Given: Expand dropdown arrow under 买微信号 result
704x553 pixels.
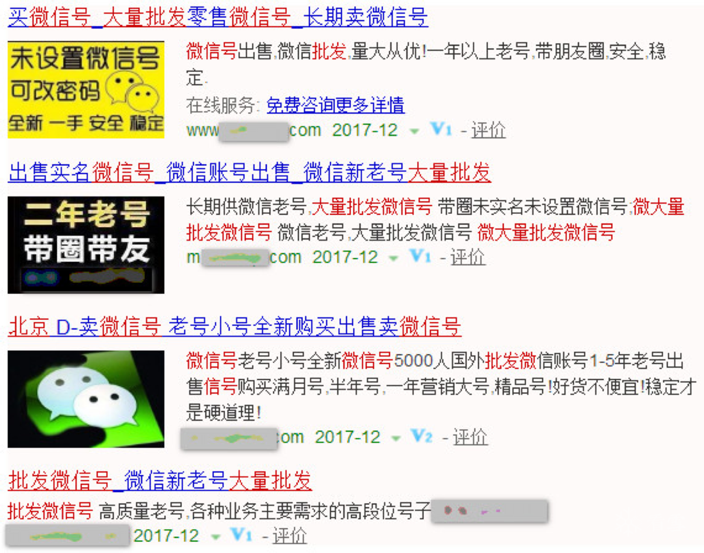Looking at the screenshot, I should click(415, 131).
